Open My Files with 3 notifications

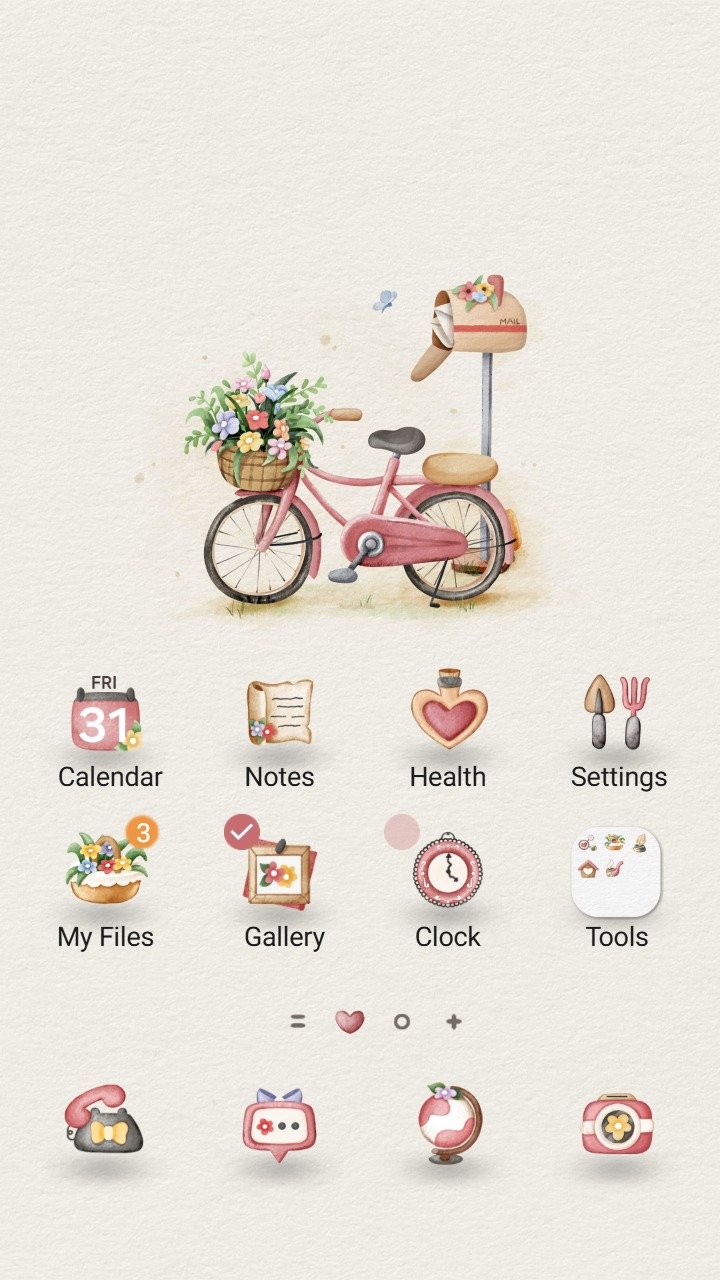click(x=106, y=872)
